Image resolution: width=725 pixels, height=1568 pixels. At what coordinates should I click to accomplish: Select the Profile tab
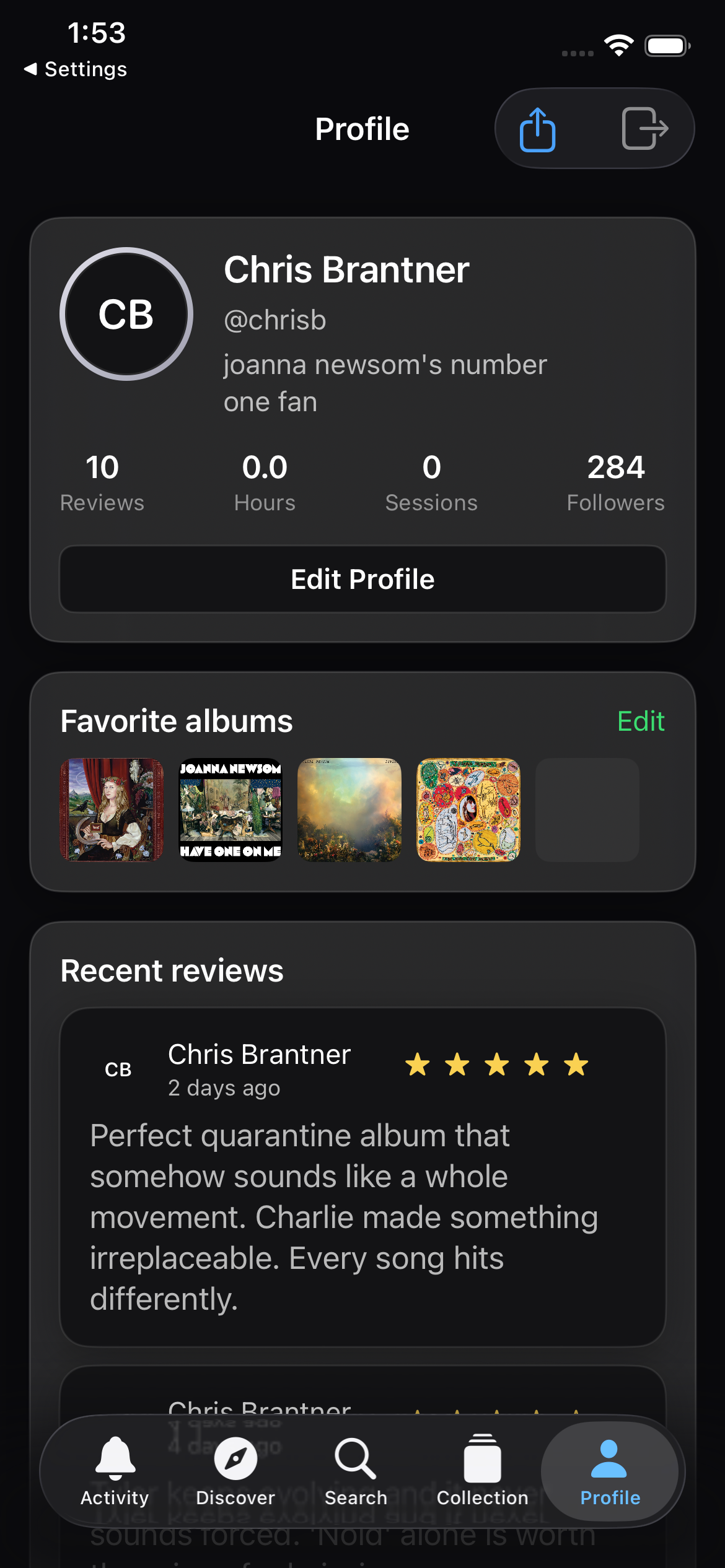[x=610, y=1471]
